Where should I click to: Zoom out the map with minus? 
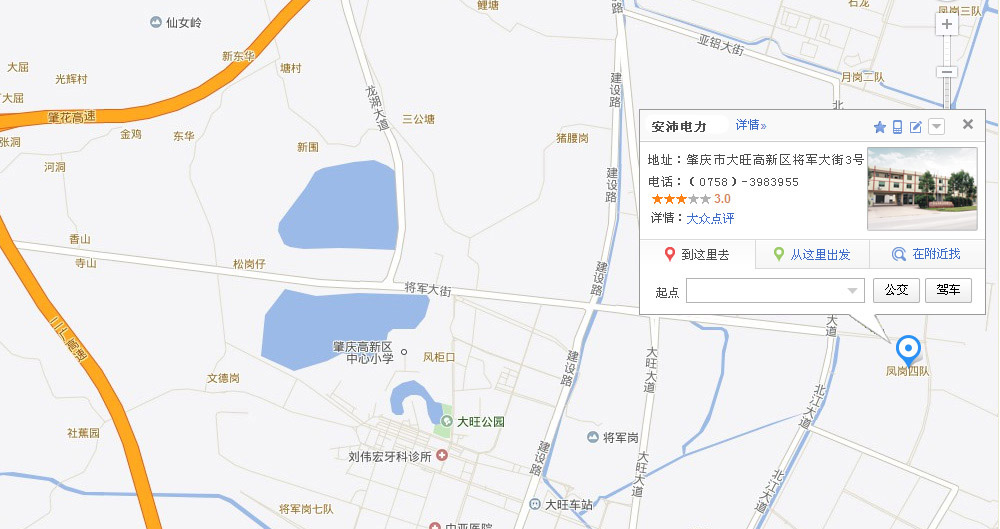[x=947, y=72]
